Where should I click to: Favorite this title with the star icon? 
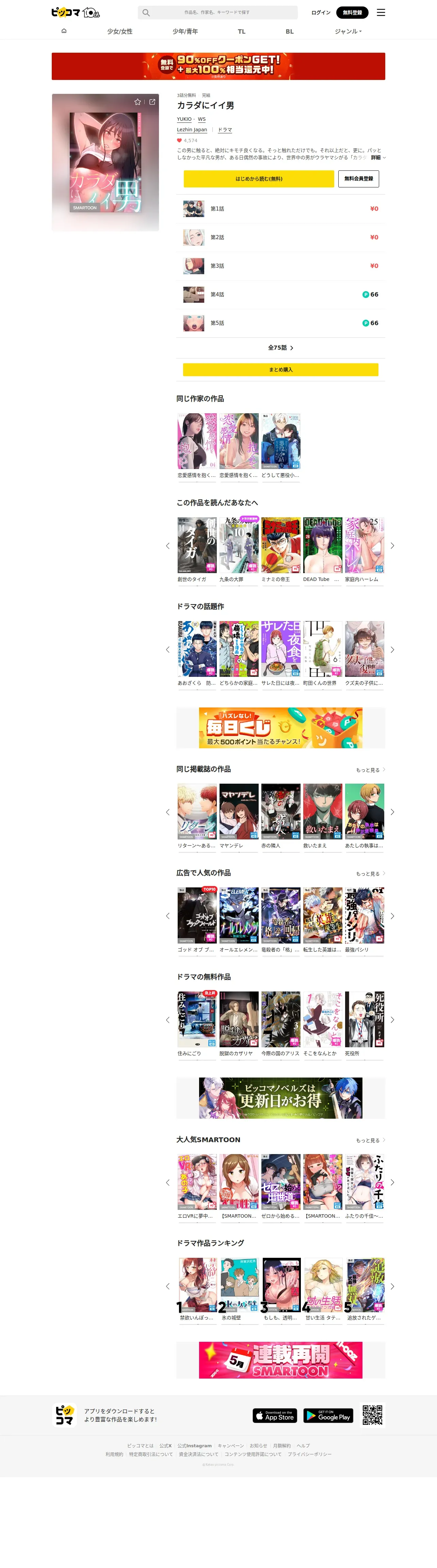tap(138, 102)
